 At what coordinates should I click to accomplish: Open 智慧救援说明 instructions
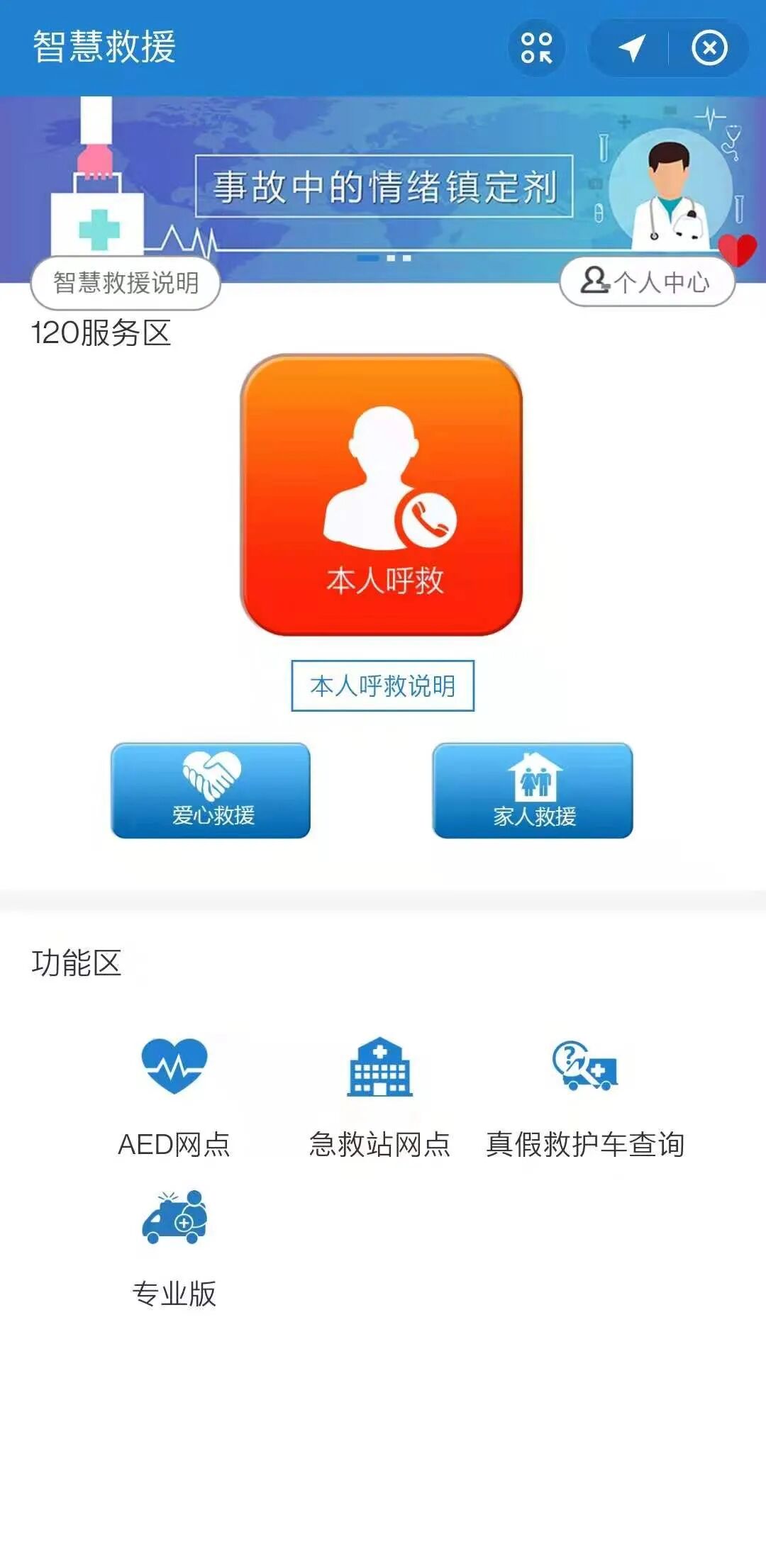pyautogui.click(x=126, y=284)
